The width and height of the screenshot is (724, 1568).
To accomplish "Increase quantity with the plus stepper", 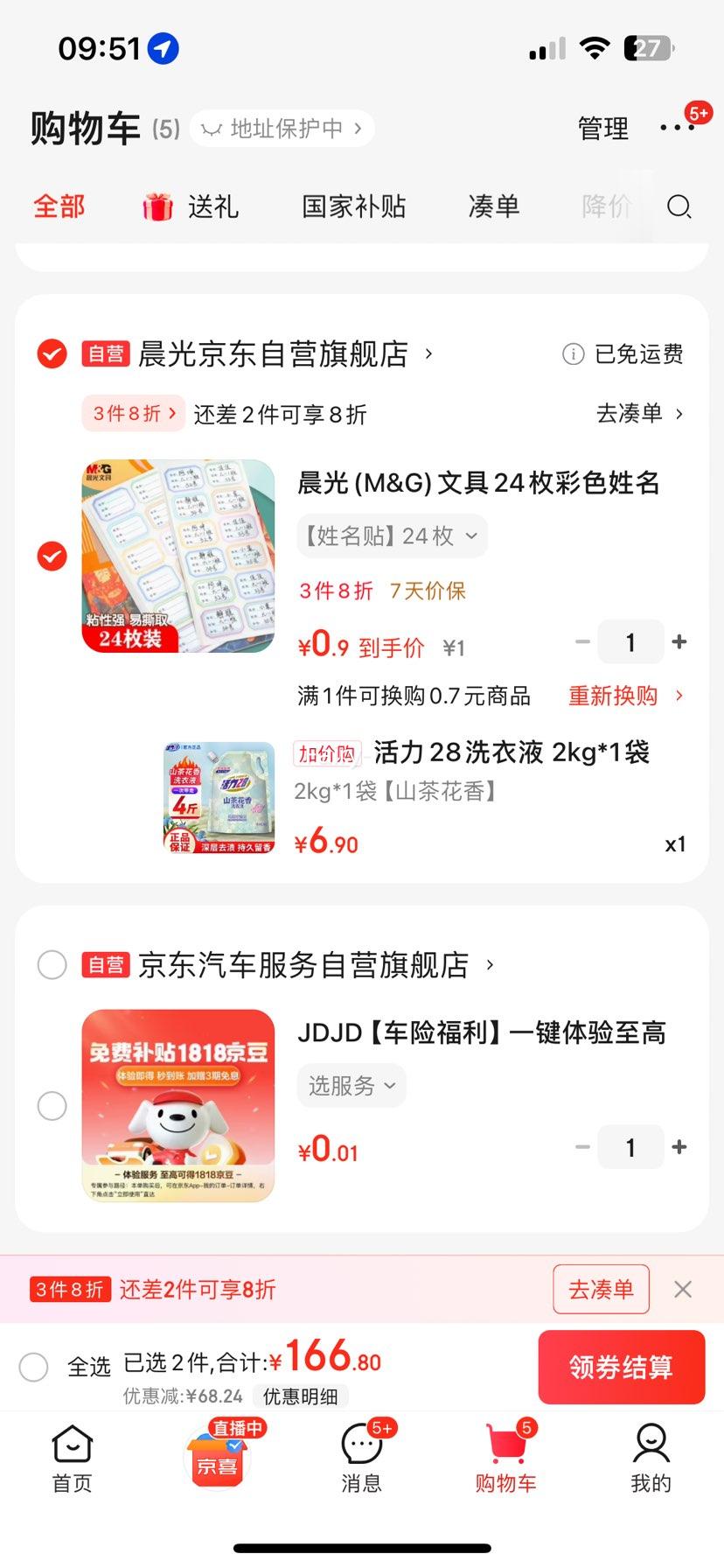I will pos(680,641).
